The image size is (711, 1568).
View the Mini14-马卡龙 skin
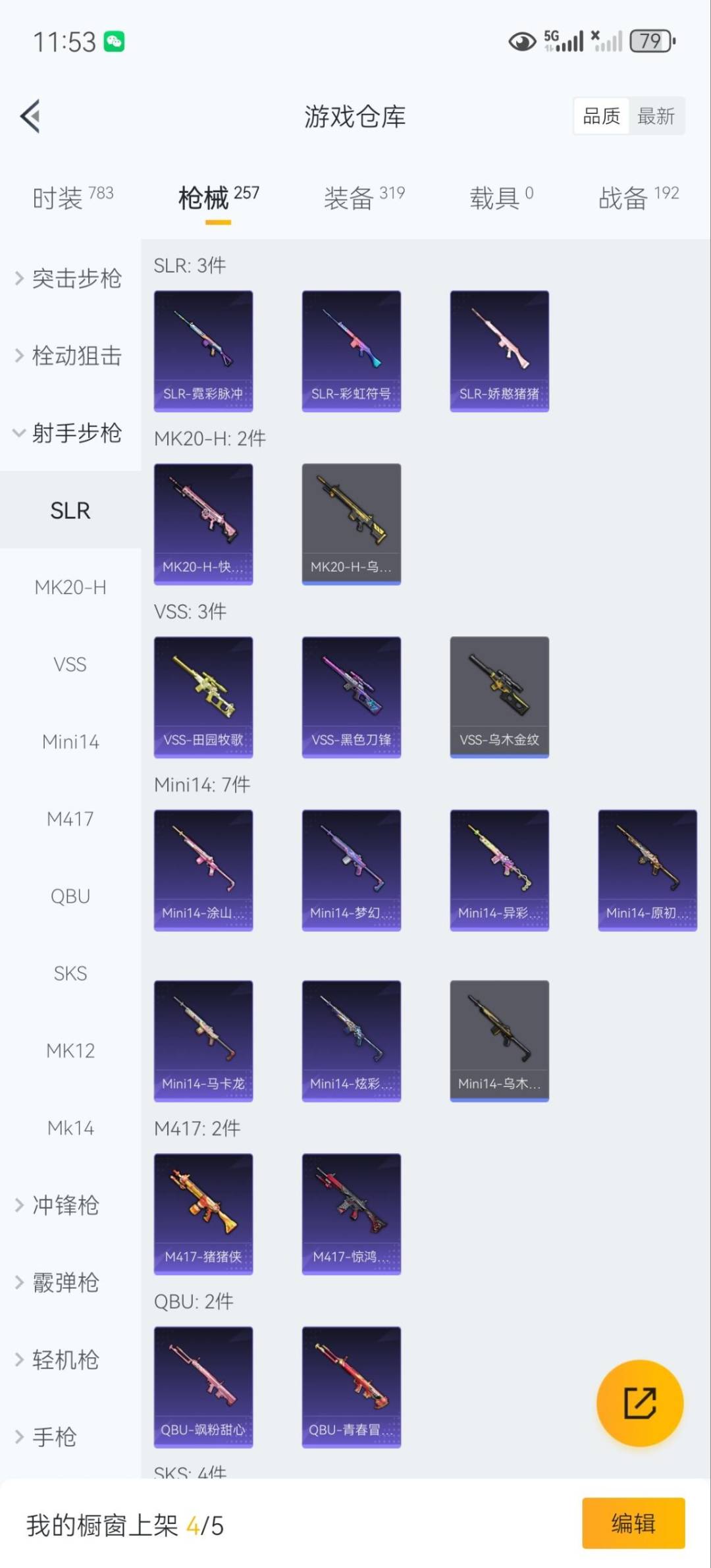click(203, 1041)
